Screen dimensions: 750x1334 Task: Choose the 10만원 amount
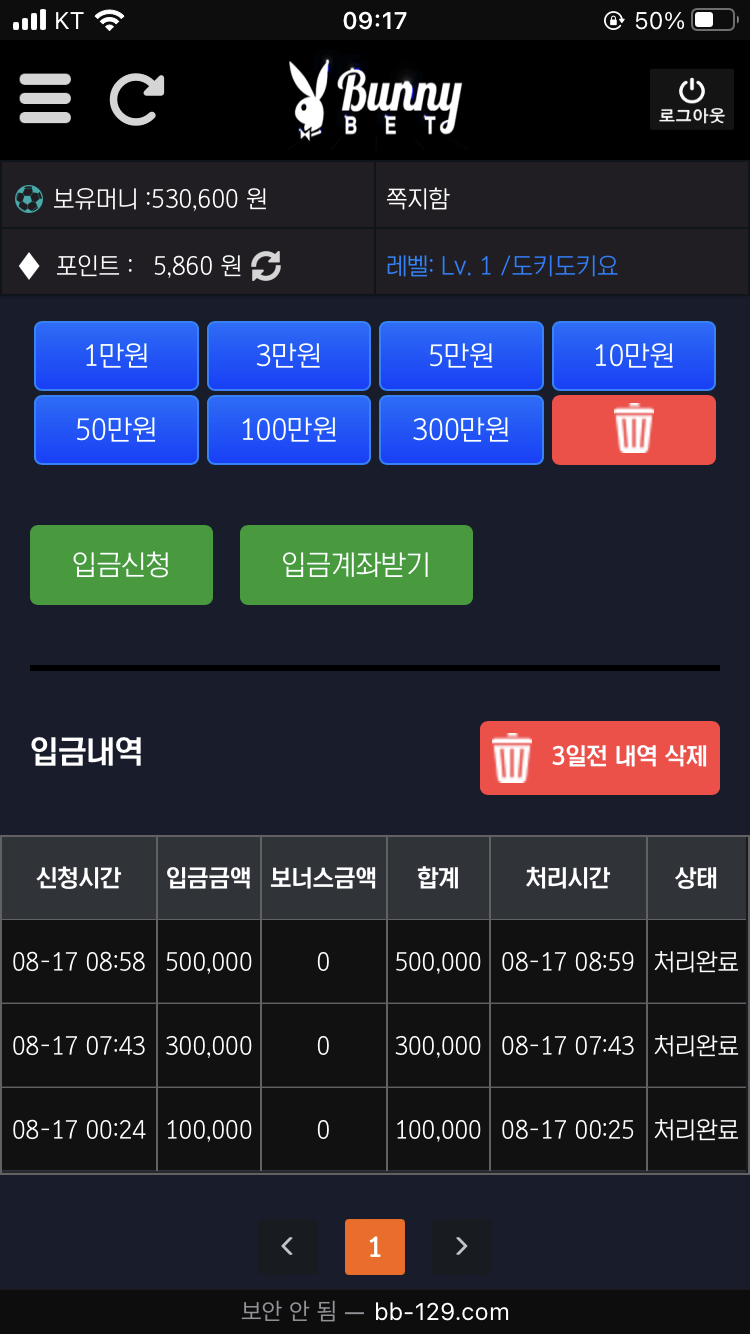point(634,355)
